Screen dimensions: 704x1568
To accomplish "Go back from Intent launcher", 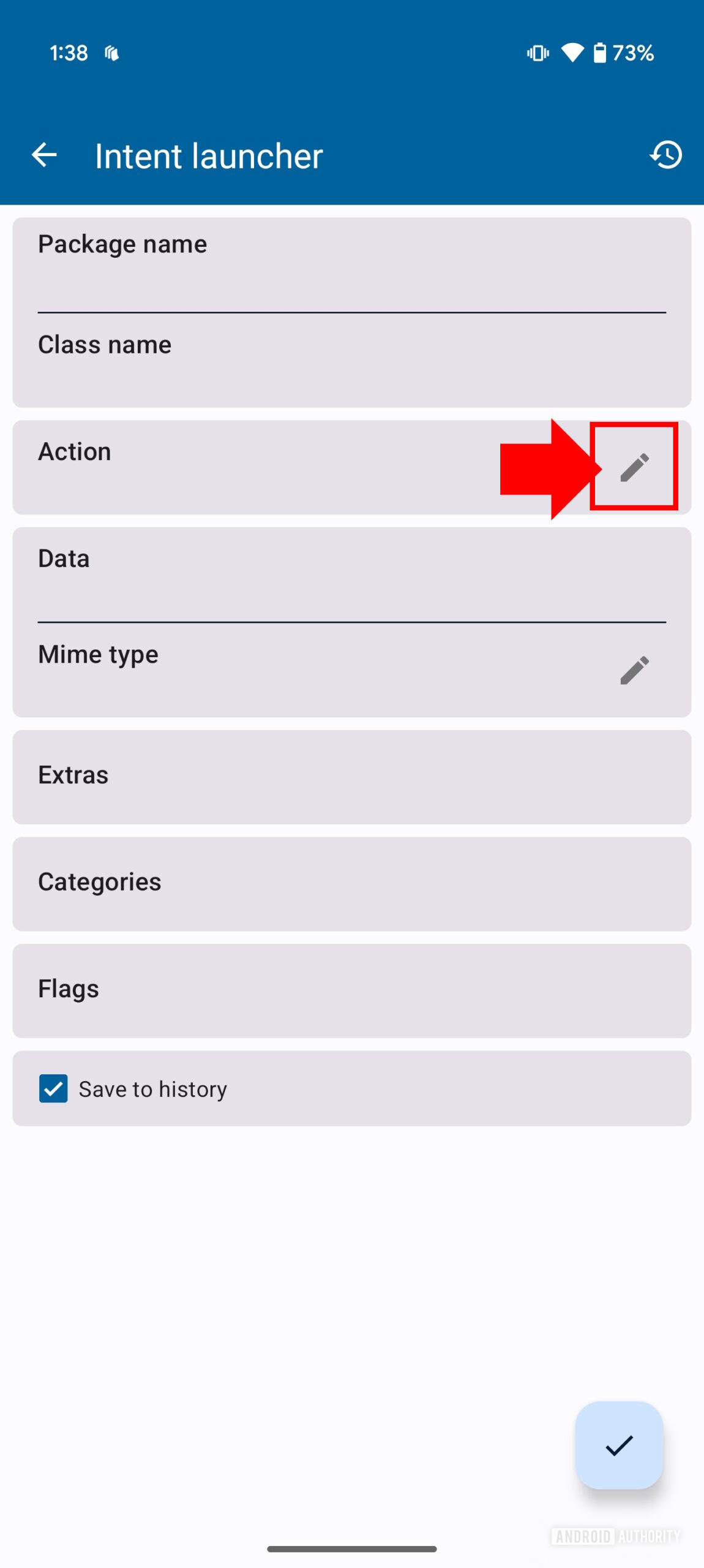I will tap(44, 155).
